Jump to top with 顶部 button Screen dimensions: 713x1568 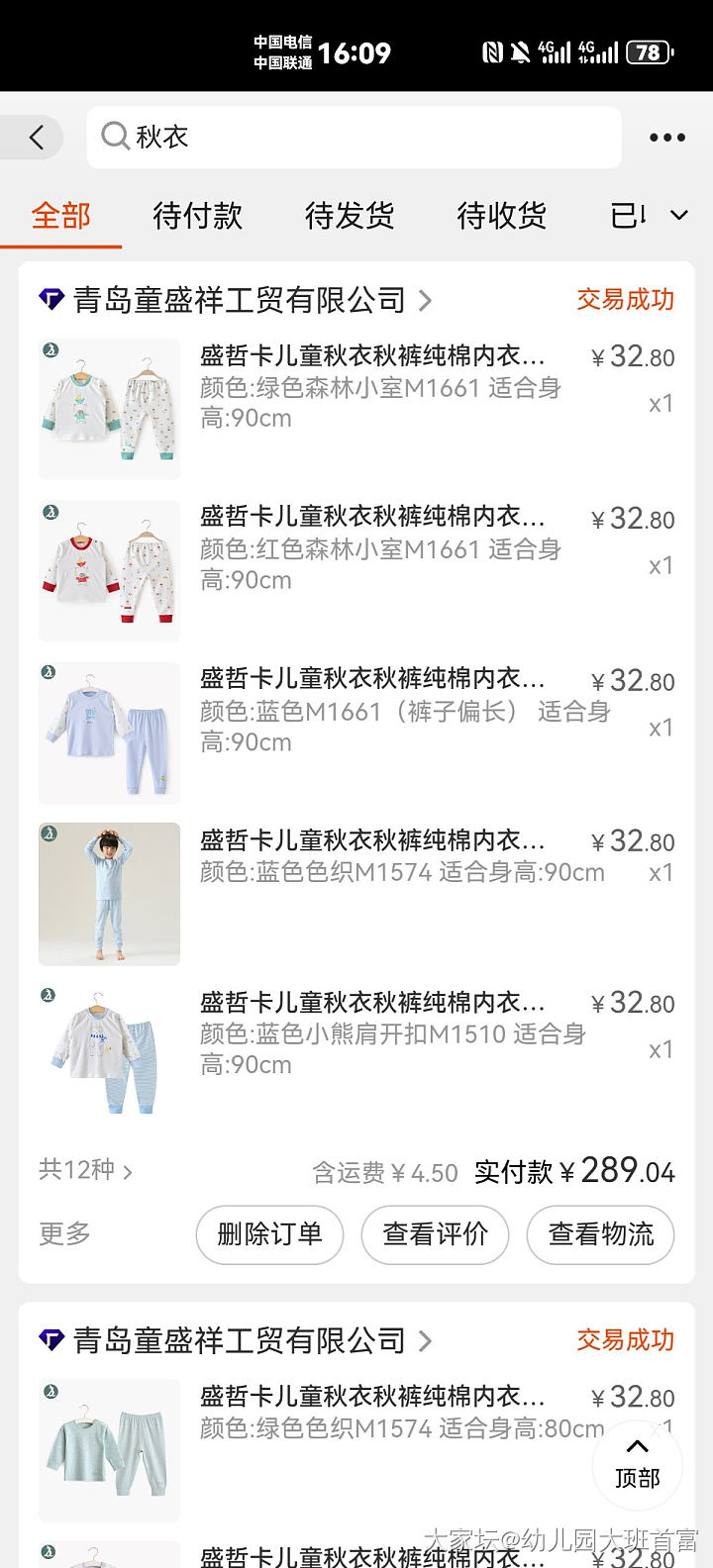pyautogui.click(x=637, y=1465)
